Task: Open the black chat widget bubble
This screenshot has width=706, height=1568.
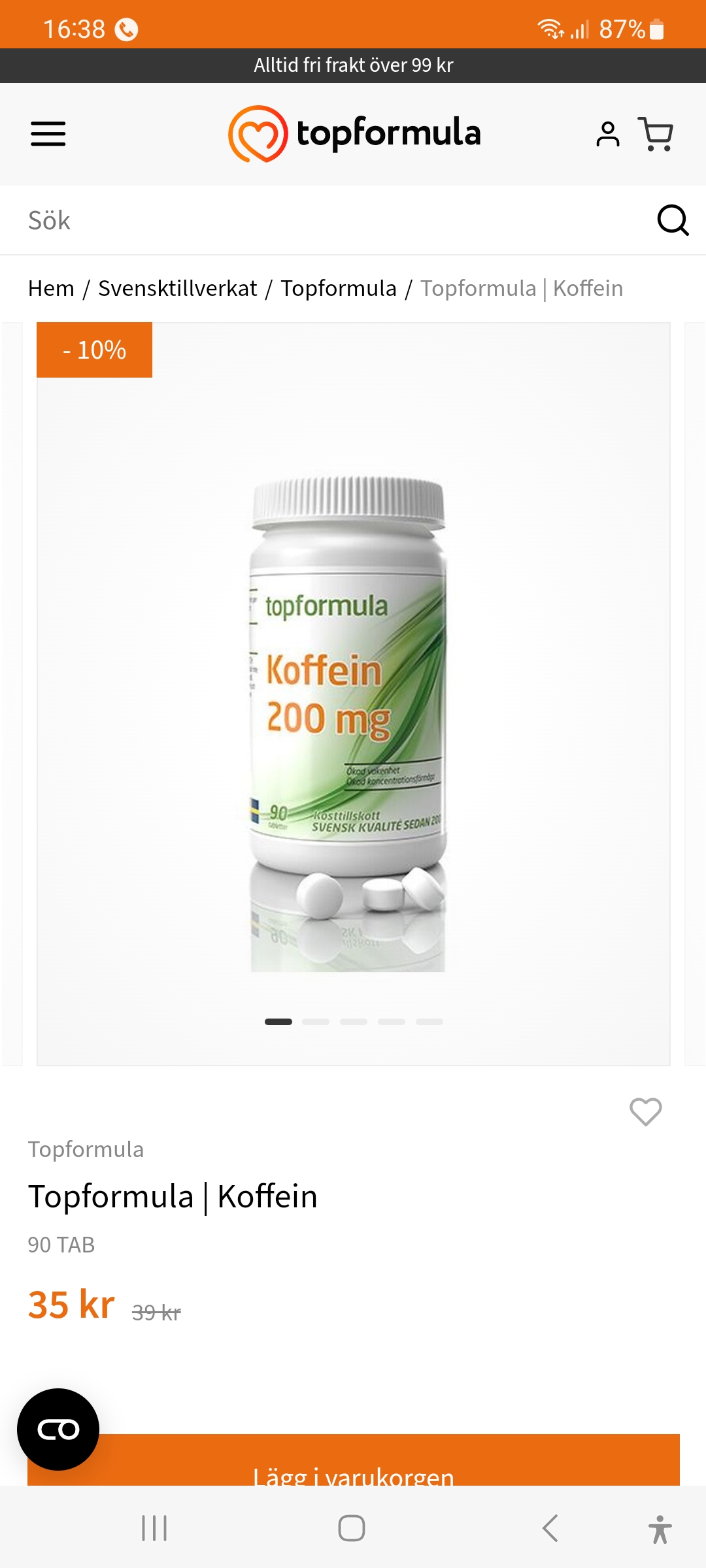Action: [58, 1429]
